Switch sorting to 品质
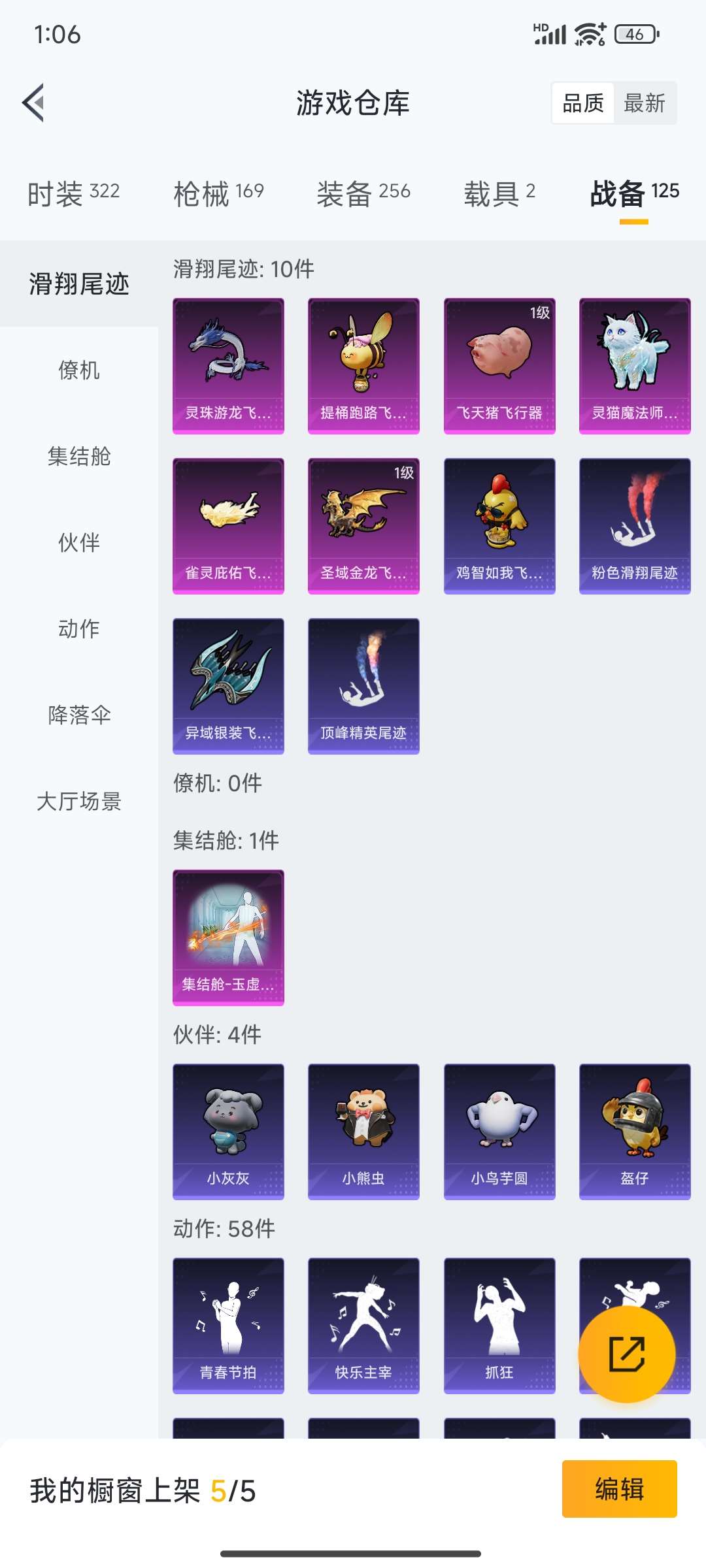The image size is (706, 1568). click(584, 103)
